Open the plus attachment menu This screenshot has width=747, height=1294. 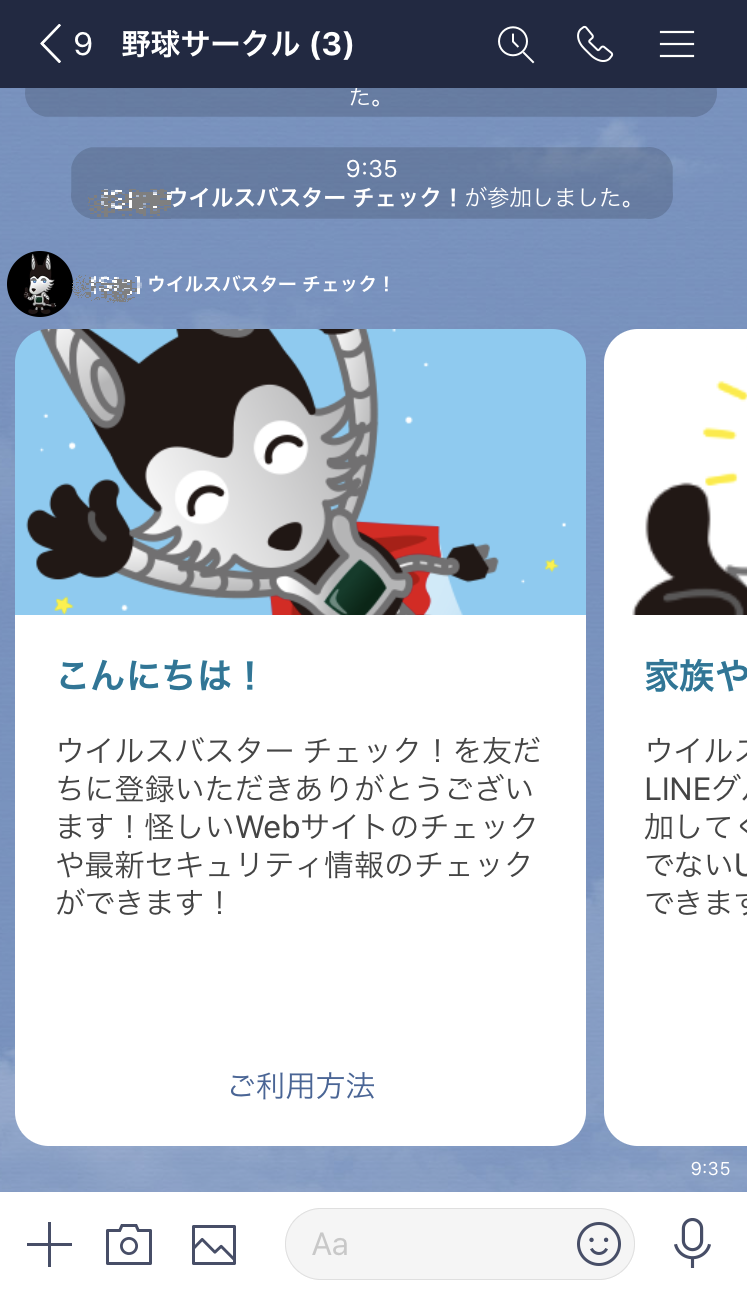(x=49, y=1244)
